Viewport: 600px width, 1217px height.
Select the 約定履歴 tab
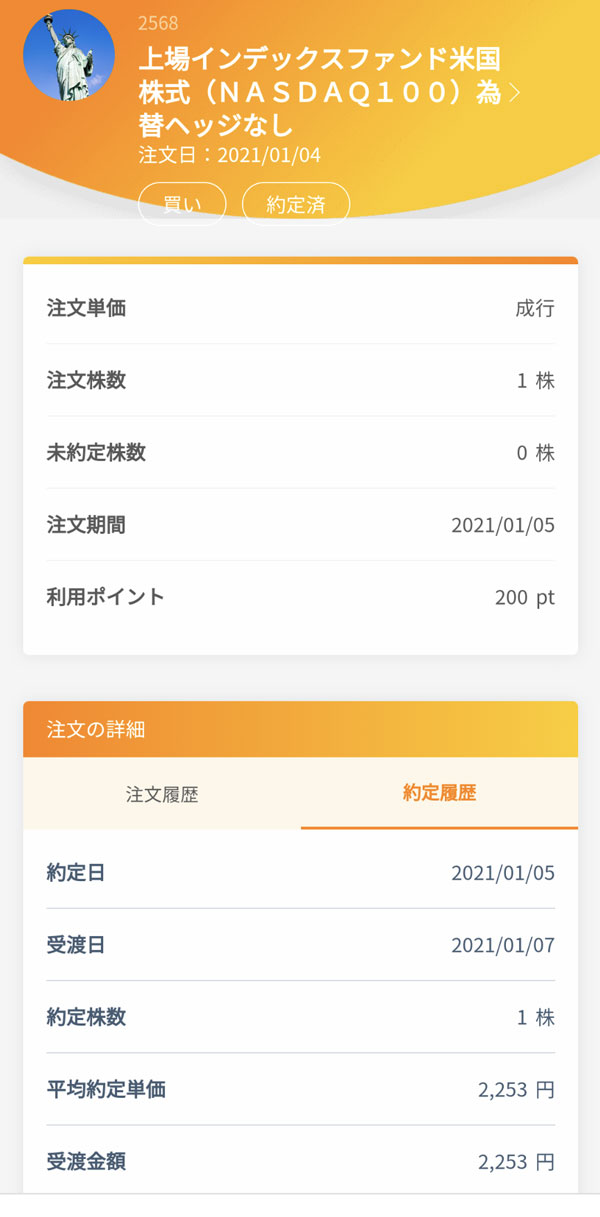pos(439,793)
